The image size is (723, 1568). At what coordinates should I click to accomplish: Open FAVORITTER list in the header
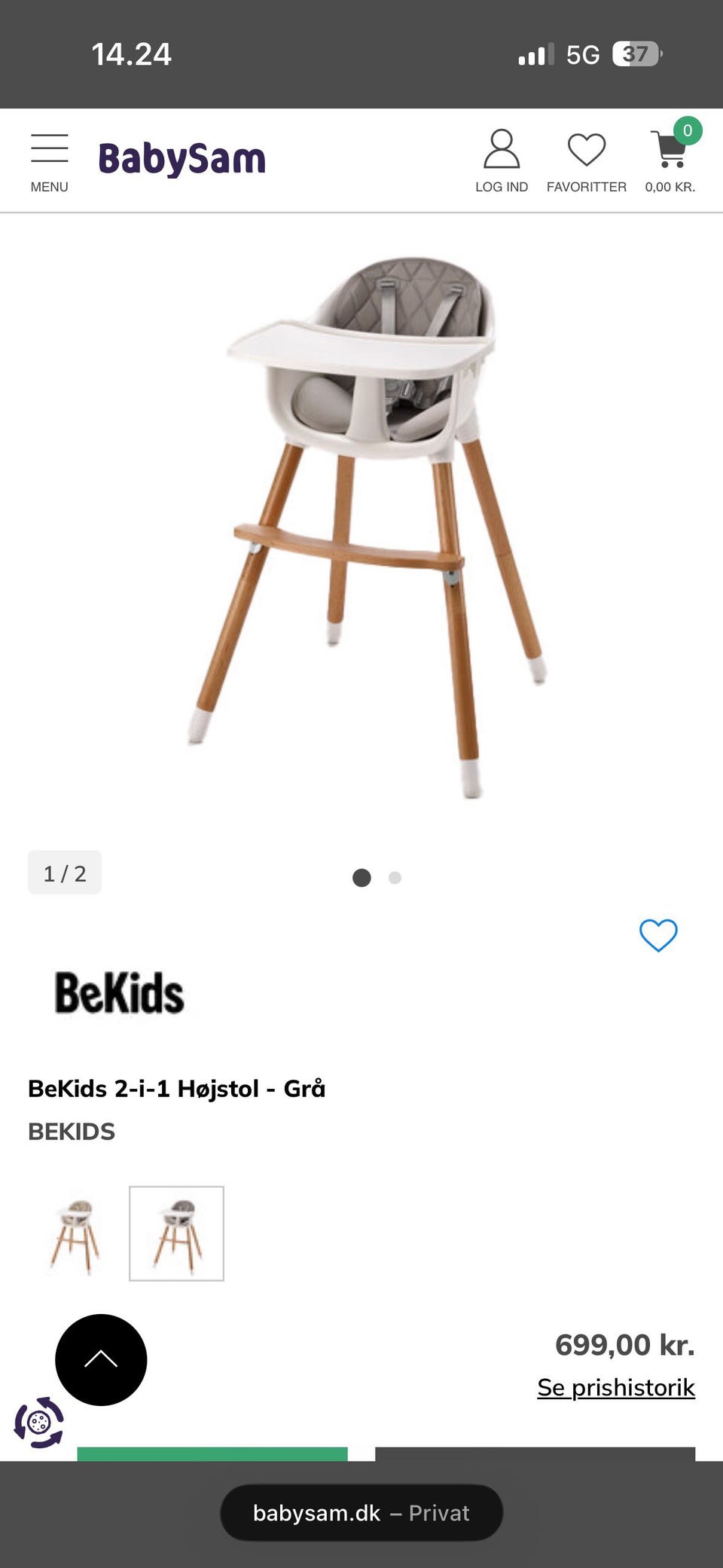(587, 160)
